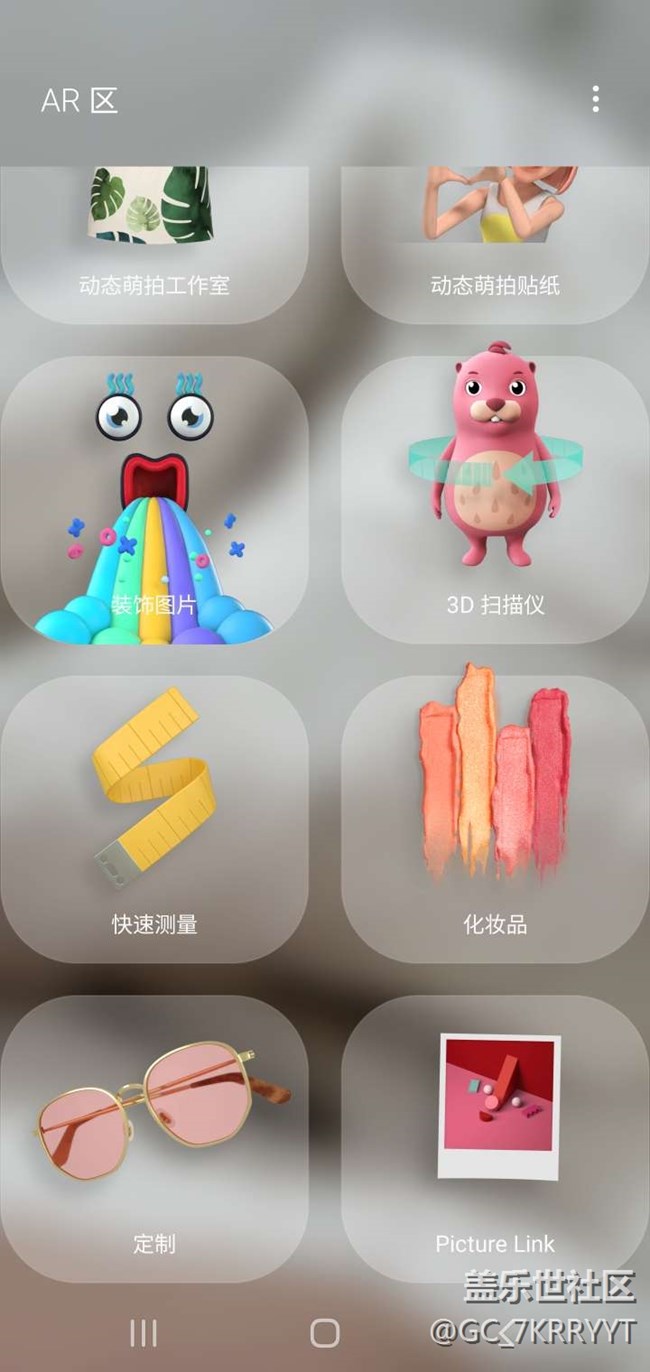Open the Picture Link tile
Viewport: 650px width, 1372px height.
(495, 1138)
